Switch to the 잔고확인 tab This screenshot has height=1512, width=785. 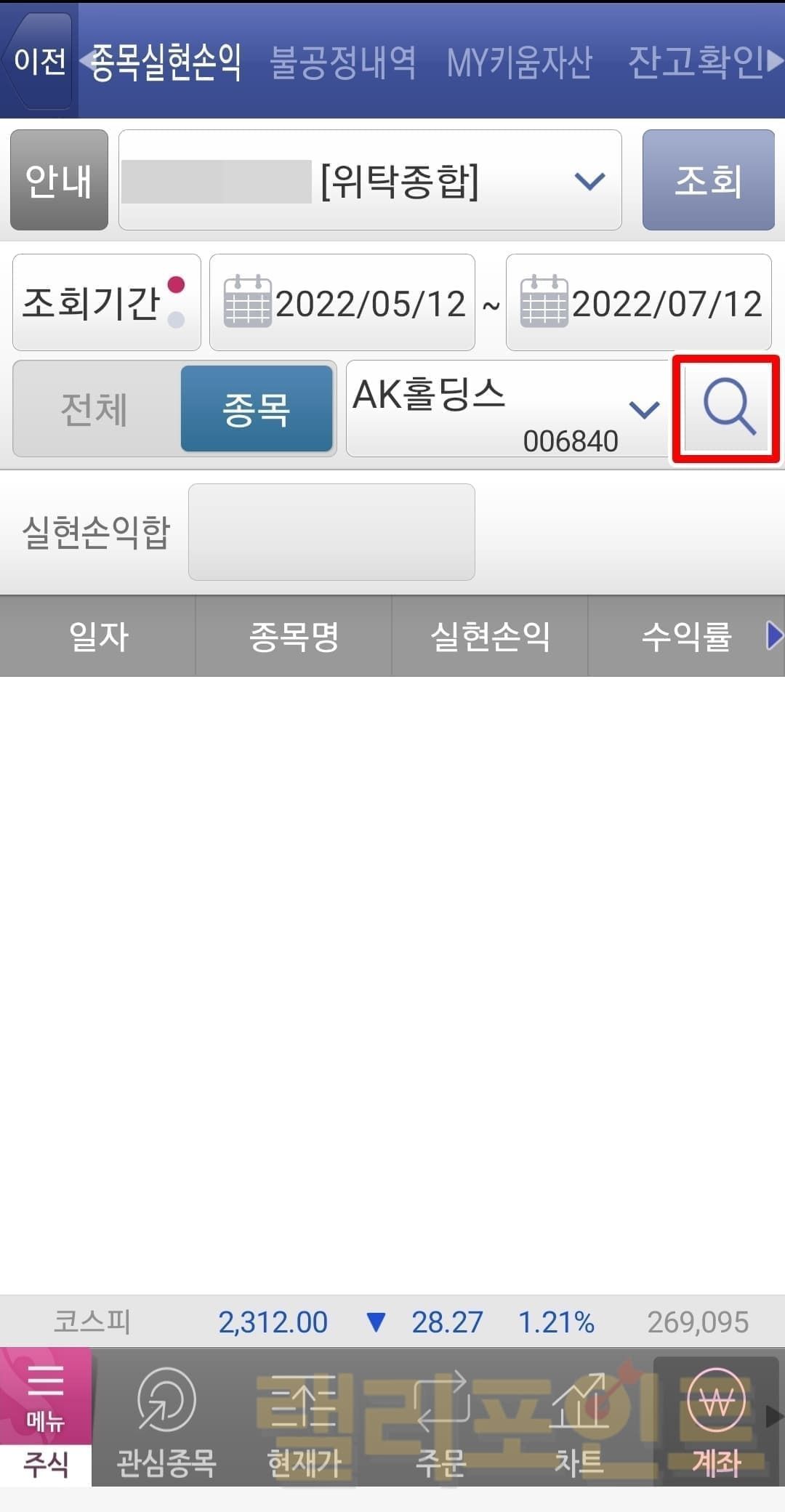click(696, 63)
